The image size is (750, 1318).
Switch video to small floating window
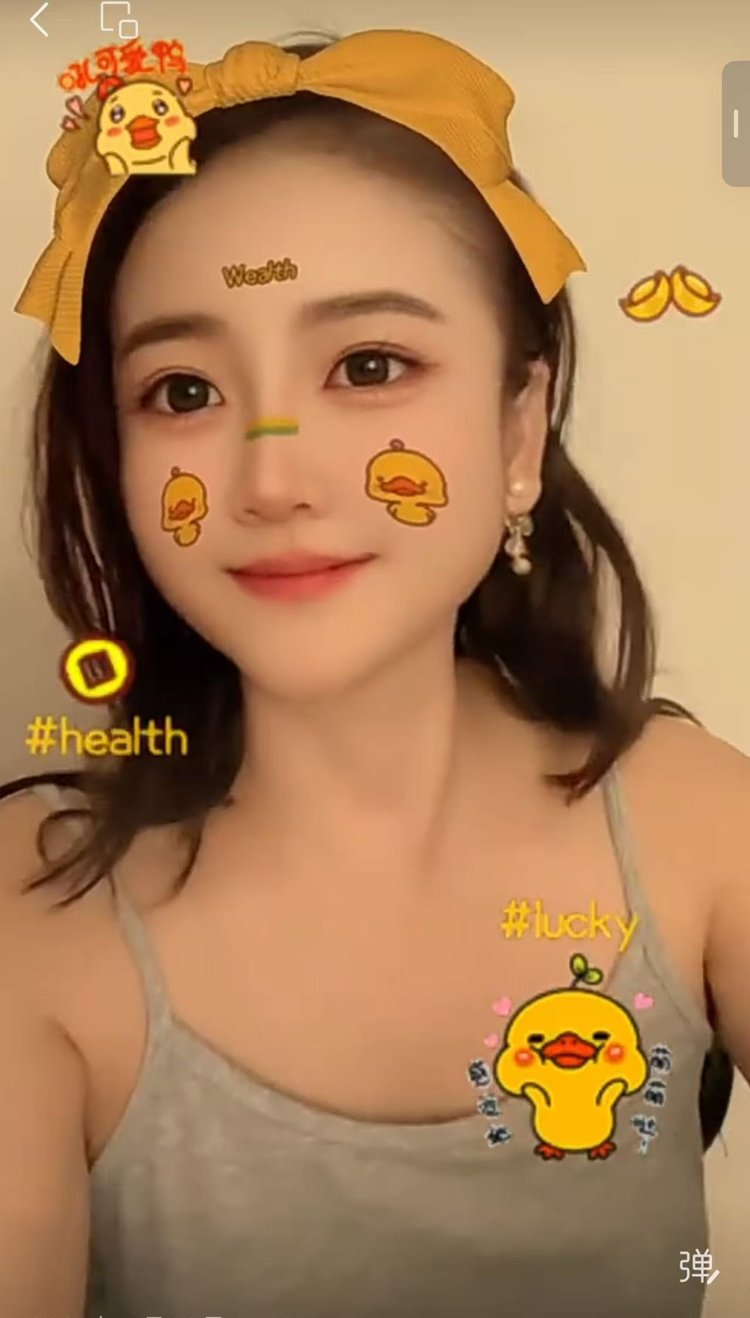coord(119,20)
